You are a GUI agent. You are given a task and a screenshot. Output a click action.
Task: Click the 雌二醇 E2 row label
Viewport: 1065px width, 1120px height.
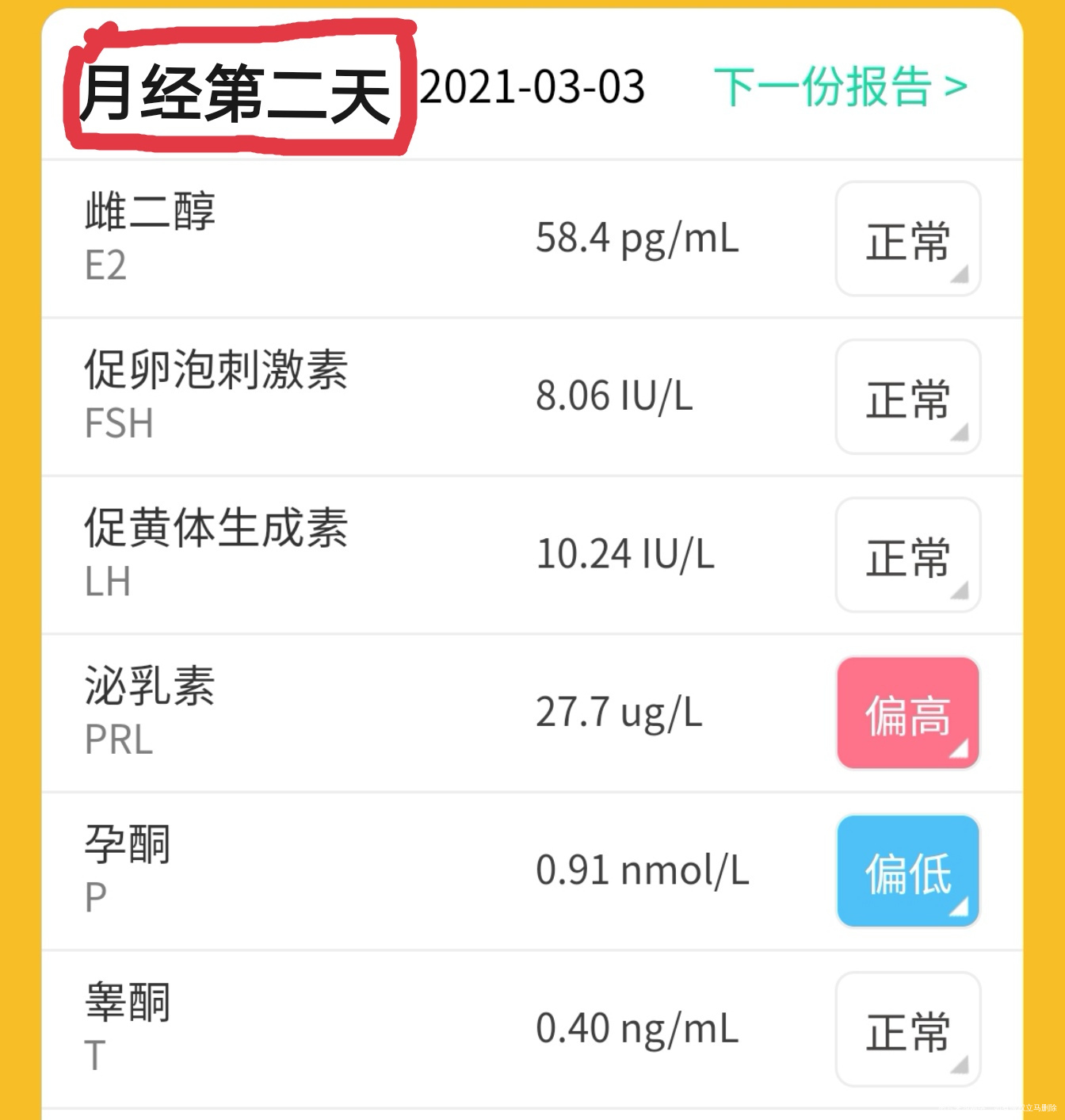click(x=151, y=234)
